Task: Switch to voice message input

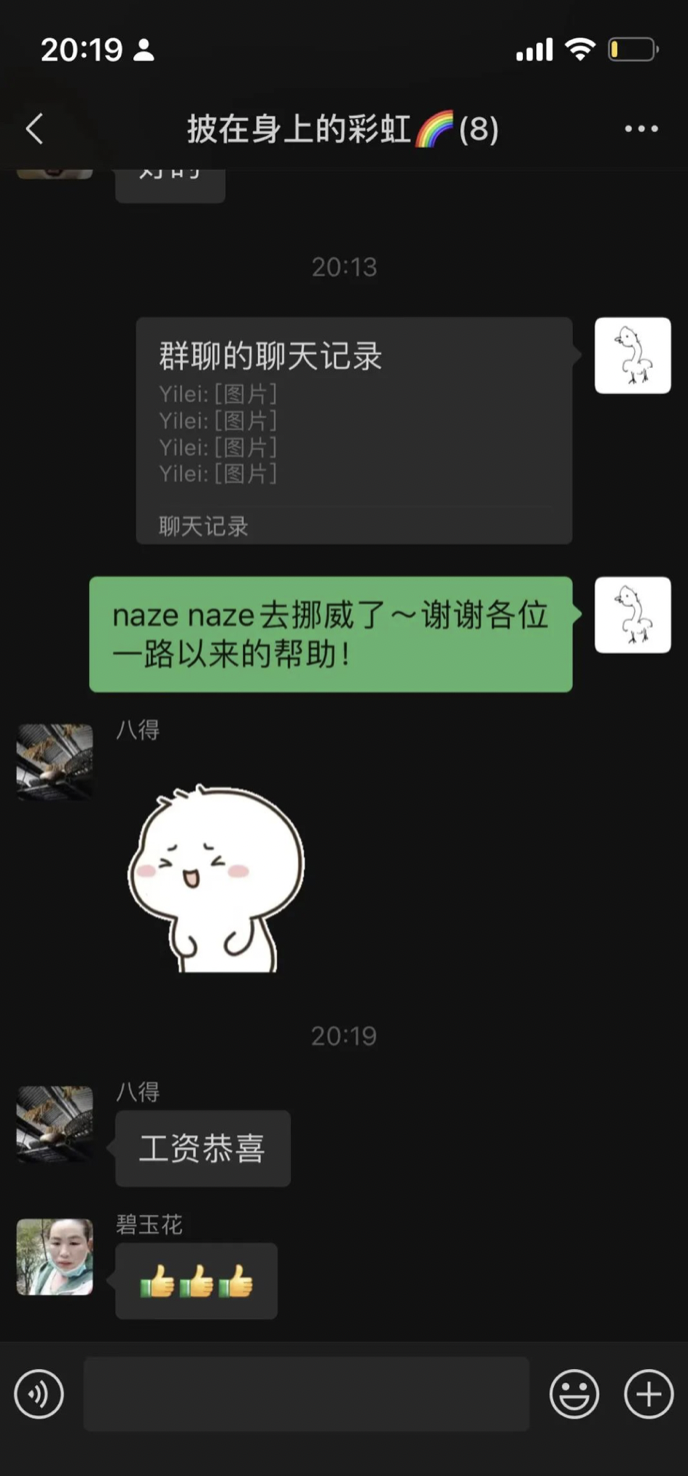Action: (39, 1393)
